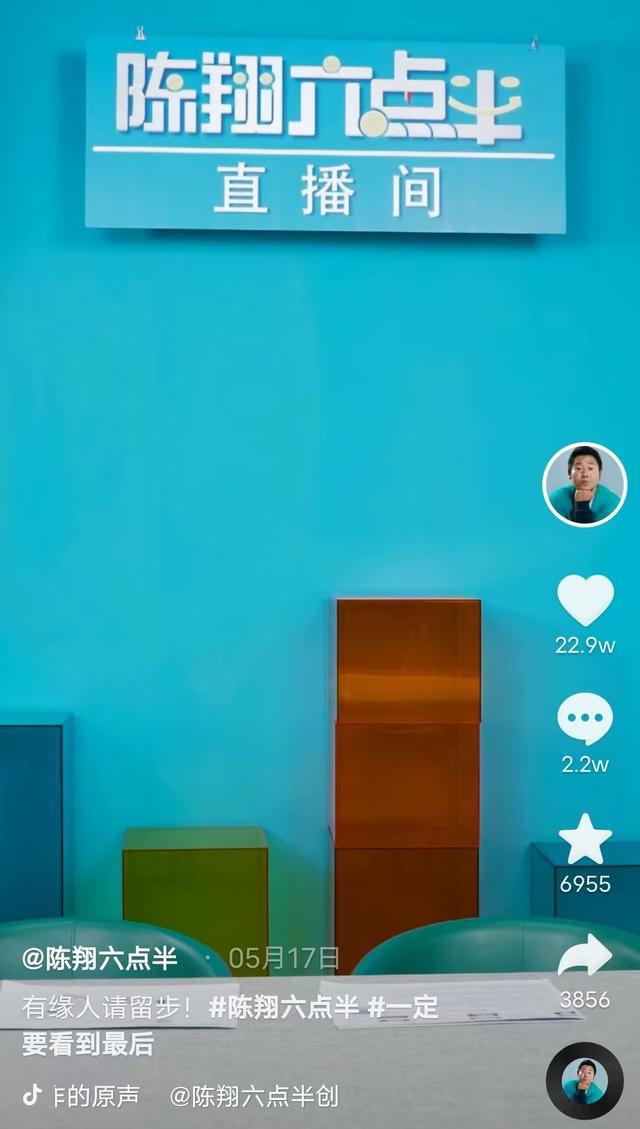
Task: Open the original sound track info
Action: 180,1096
